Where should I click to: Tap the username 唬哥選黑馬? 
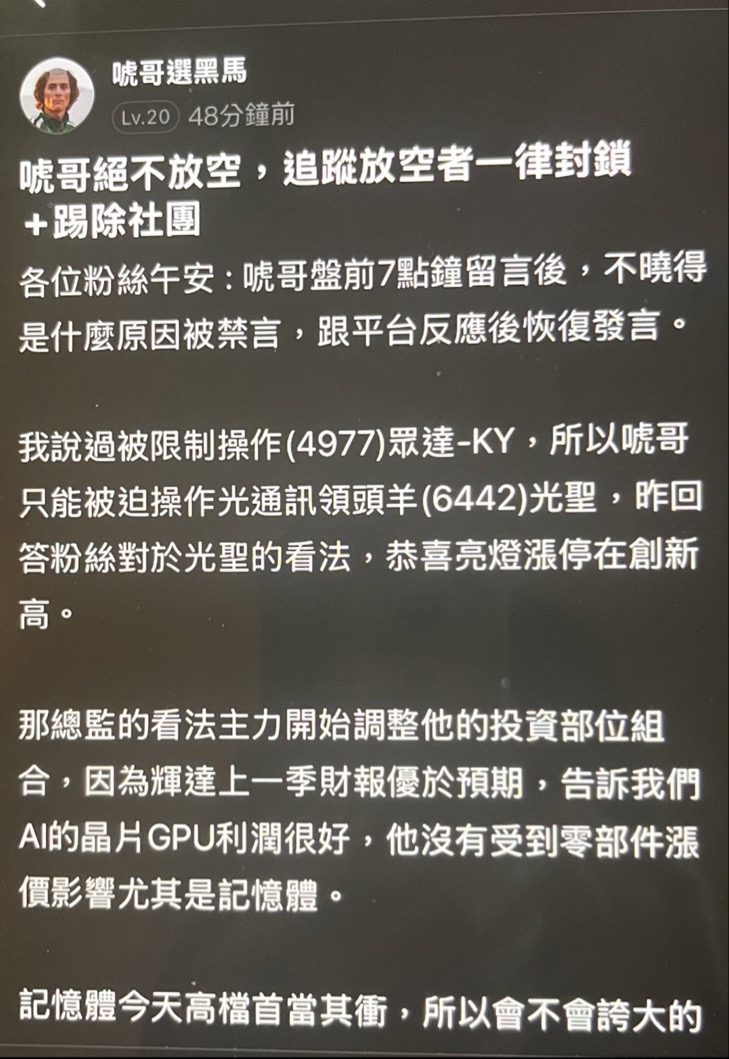pyautogui.click(x=180, y=72)
